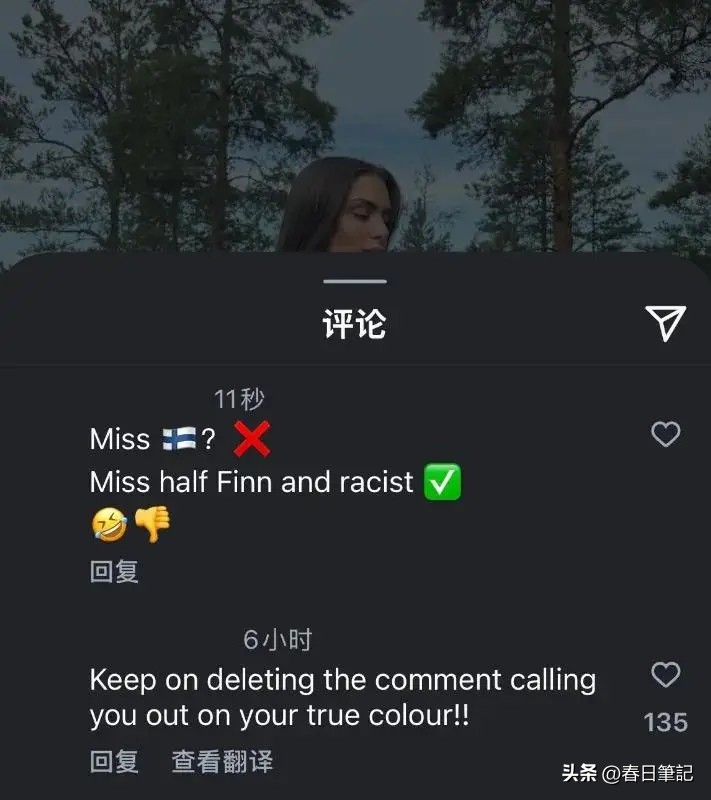Reply to the 'Keep on deleting' comment

(x=114, y=762)
